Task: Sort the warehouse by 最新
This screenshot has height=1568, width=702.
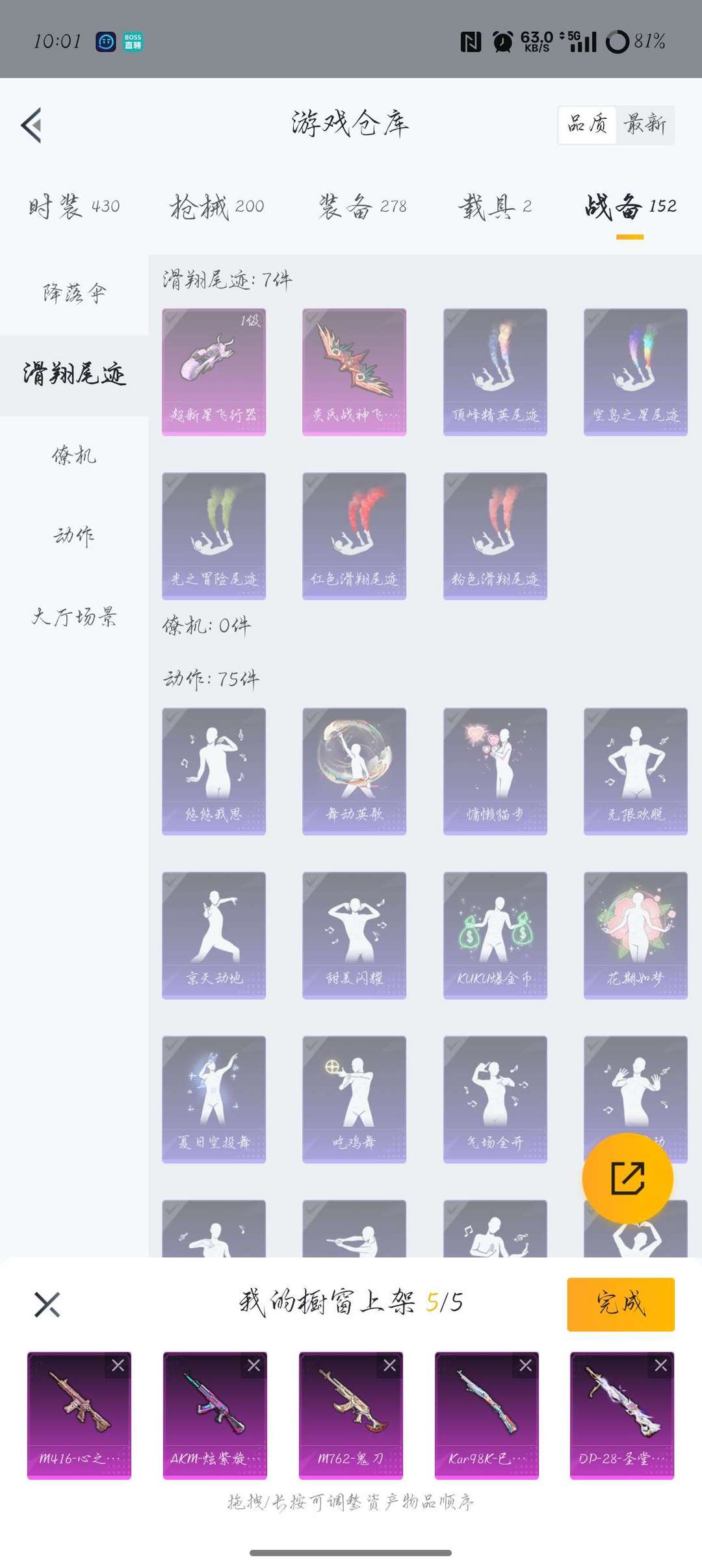Action: [x=645, y=124]
